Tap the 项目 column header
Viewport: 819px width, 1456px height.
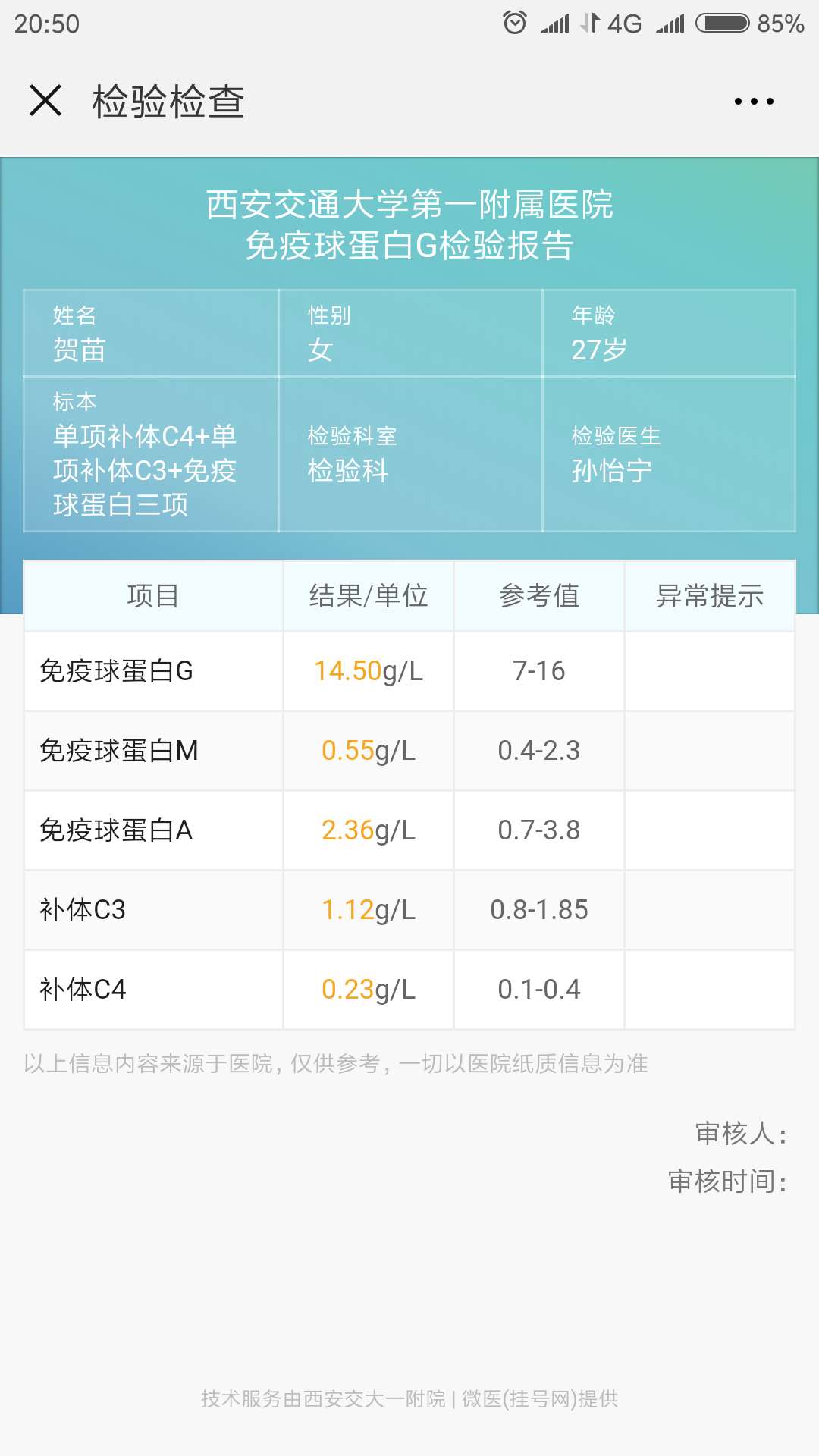pyautogui.click(x=152, y=596)
